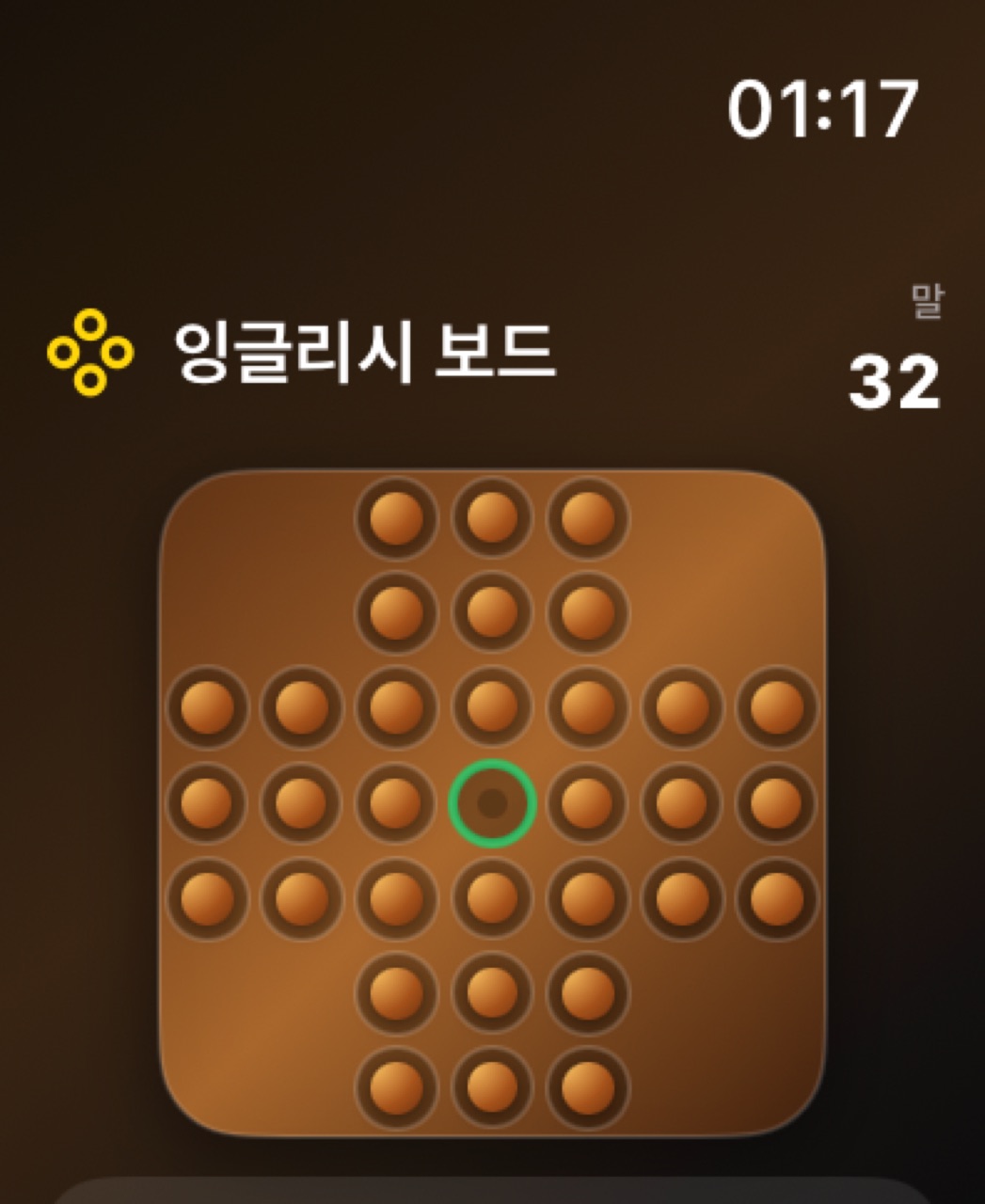Pick the peg immediately right of the empty hole
This screenshot has height=1204, width=985.
[x=588, y=803]
